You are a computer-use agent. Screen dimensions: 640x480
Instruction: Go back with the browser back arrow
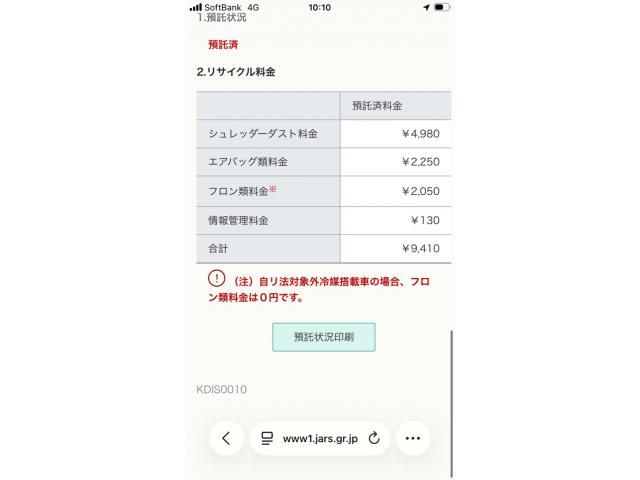[226, 438]
